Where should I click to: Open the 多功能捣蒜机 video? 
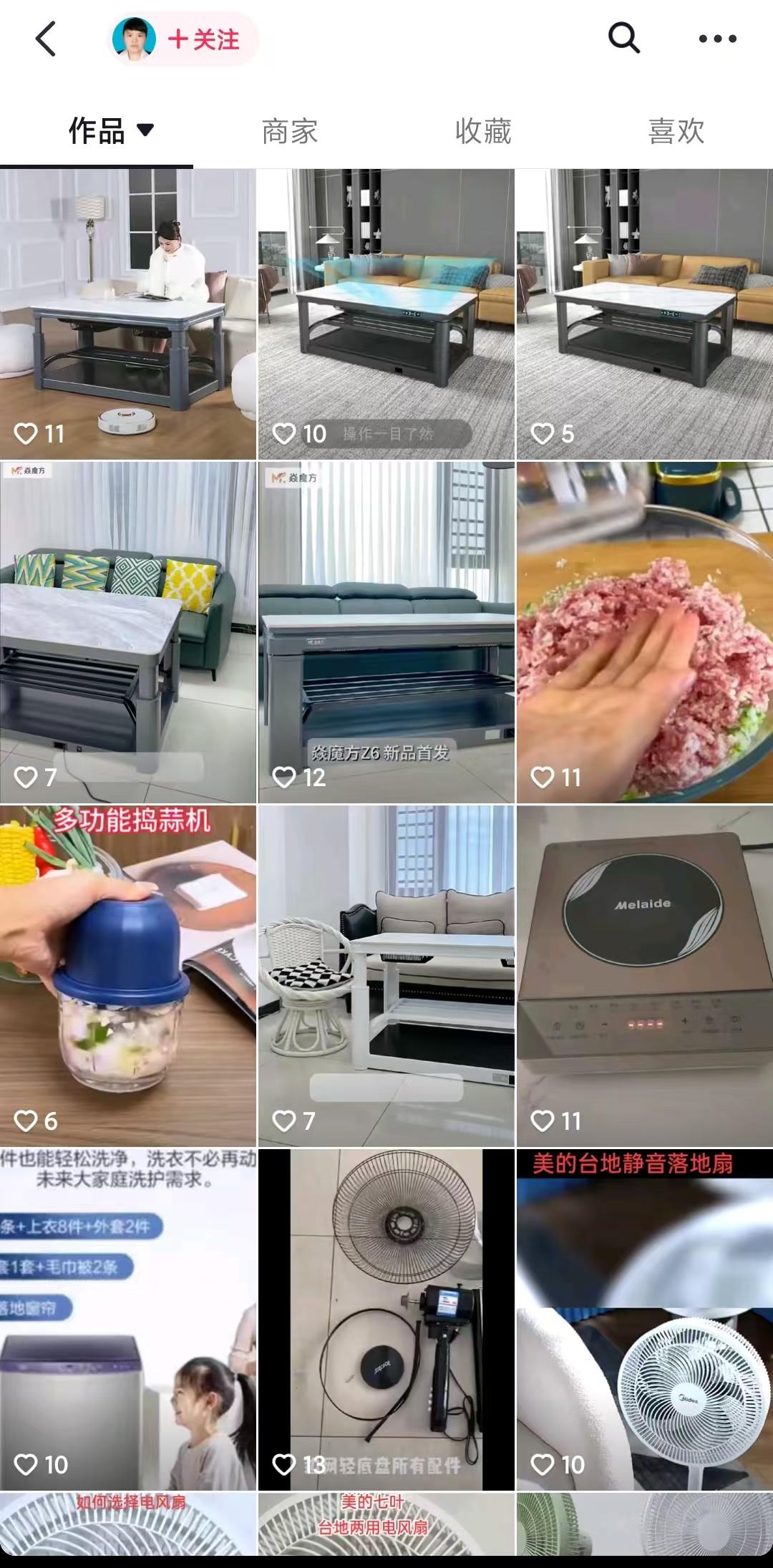coord(128,975)
